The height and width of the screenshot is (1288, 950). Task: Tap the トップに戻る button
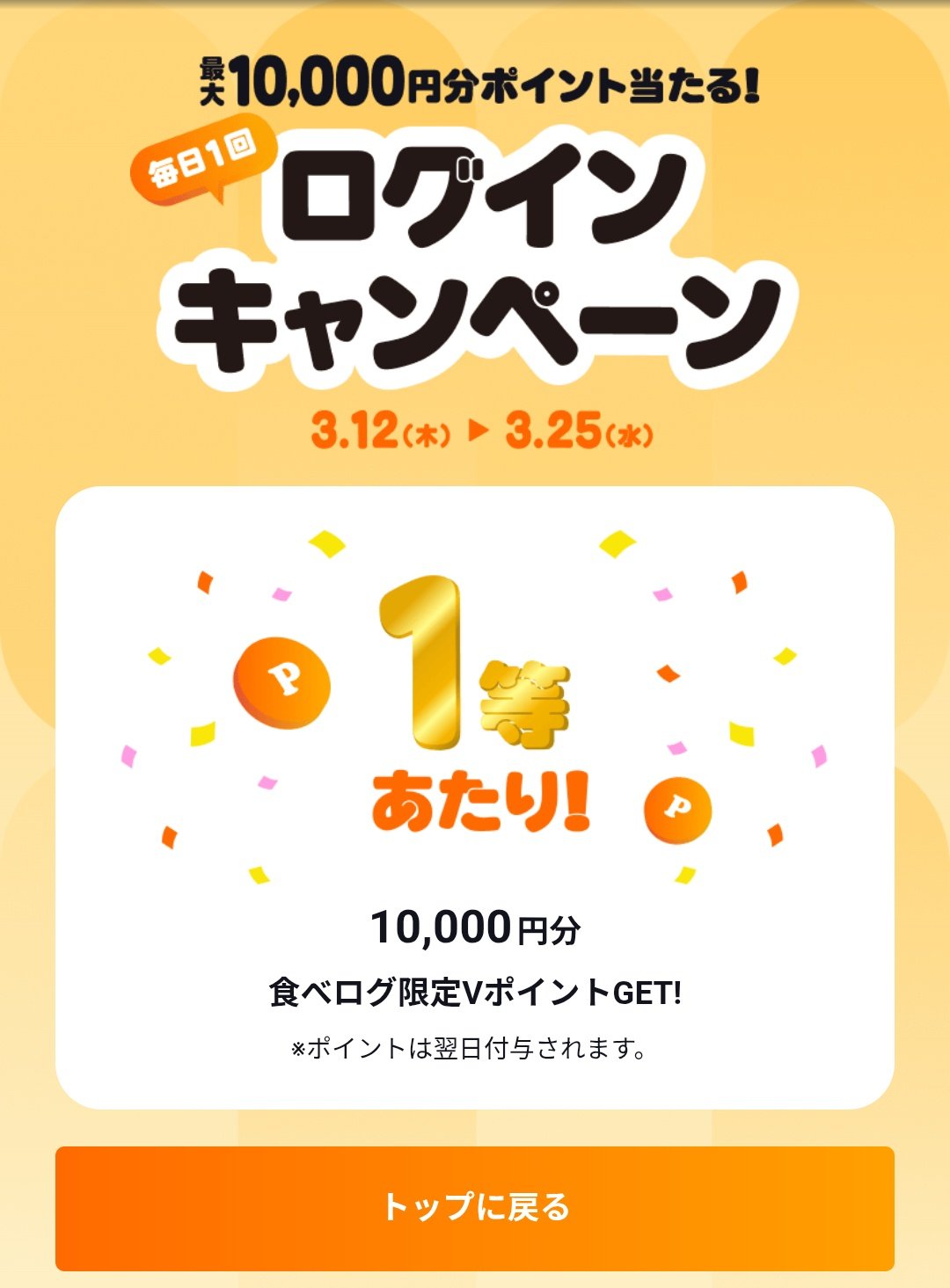point(475,1207)
